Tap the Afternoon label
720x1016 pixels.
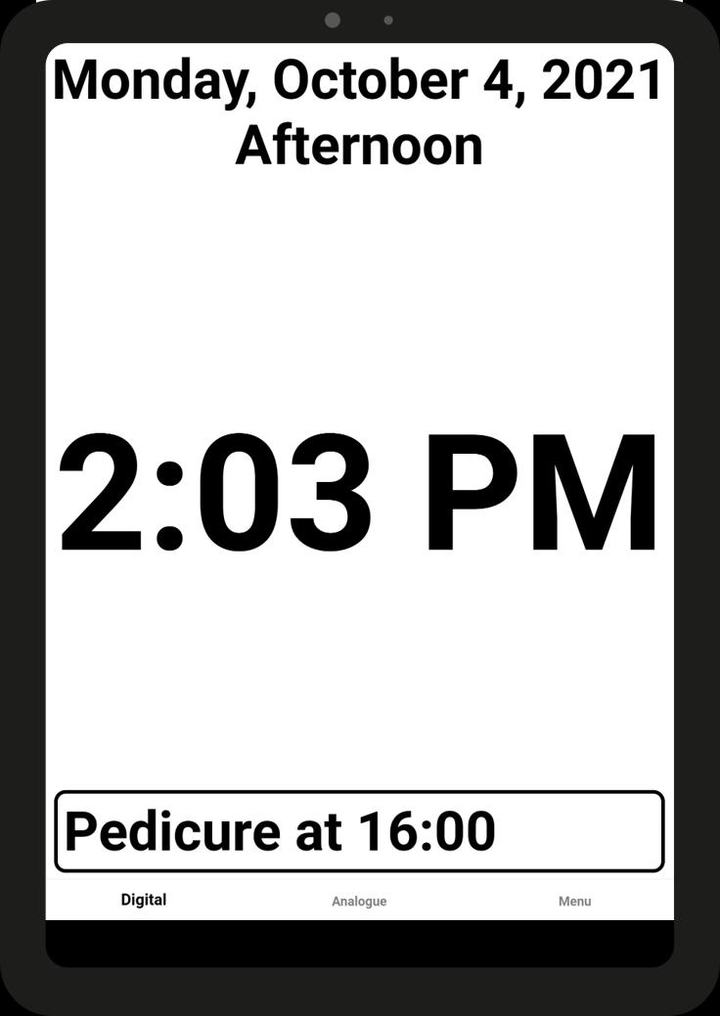point(358,146)
